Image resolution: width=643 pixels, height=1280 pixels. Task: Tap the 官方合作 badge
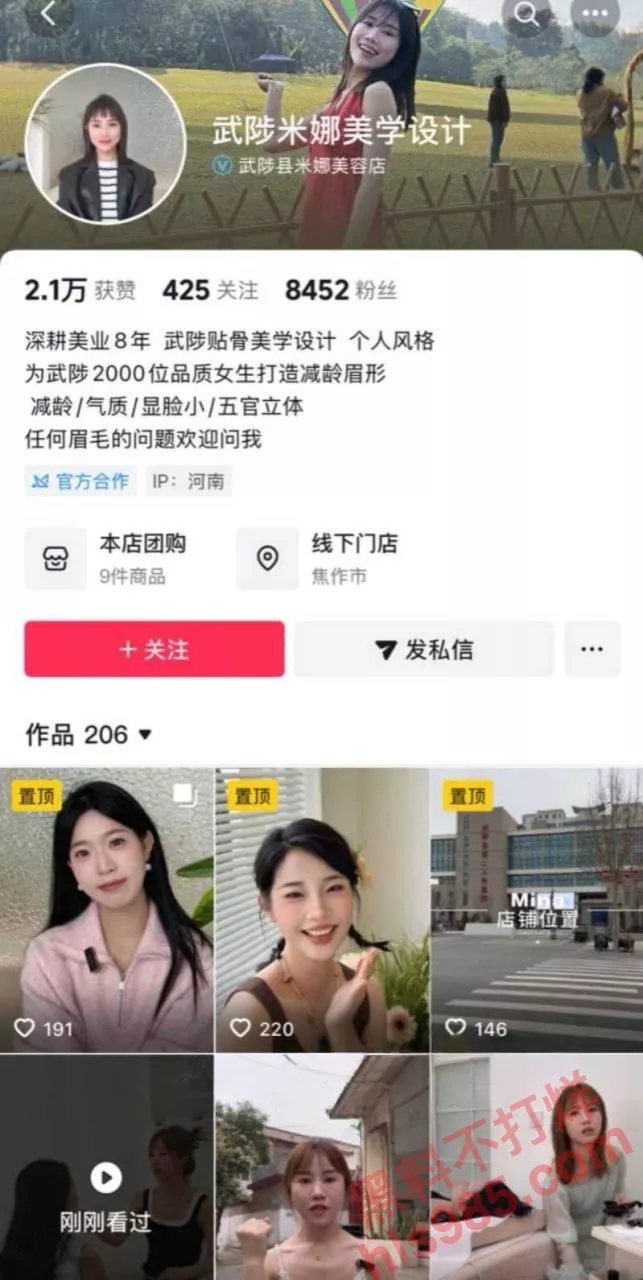[x=81, y=481]
